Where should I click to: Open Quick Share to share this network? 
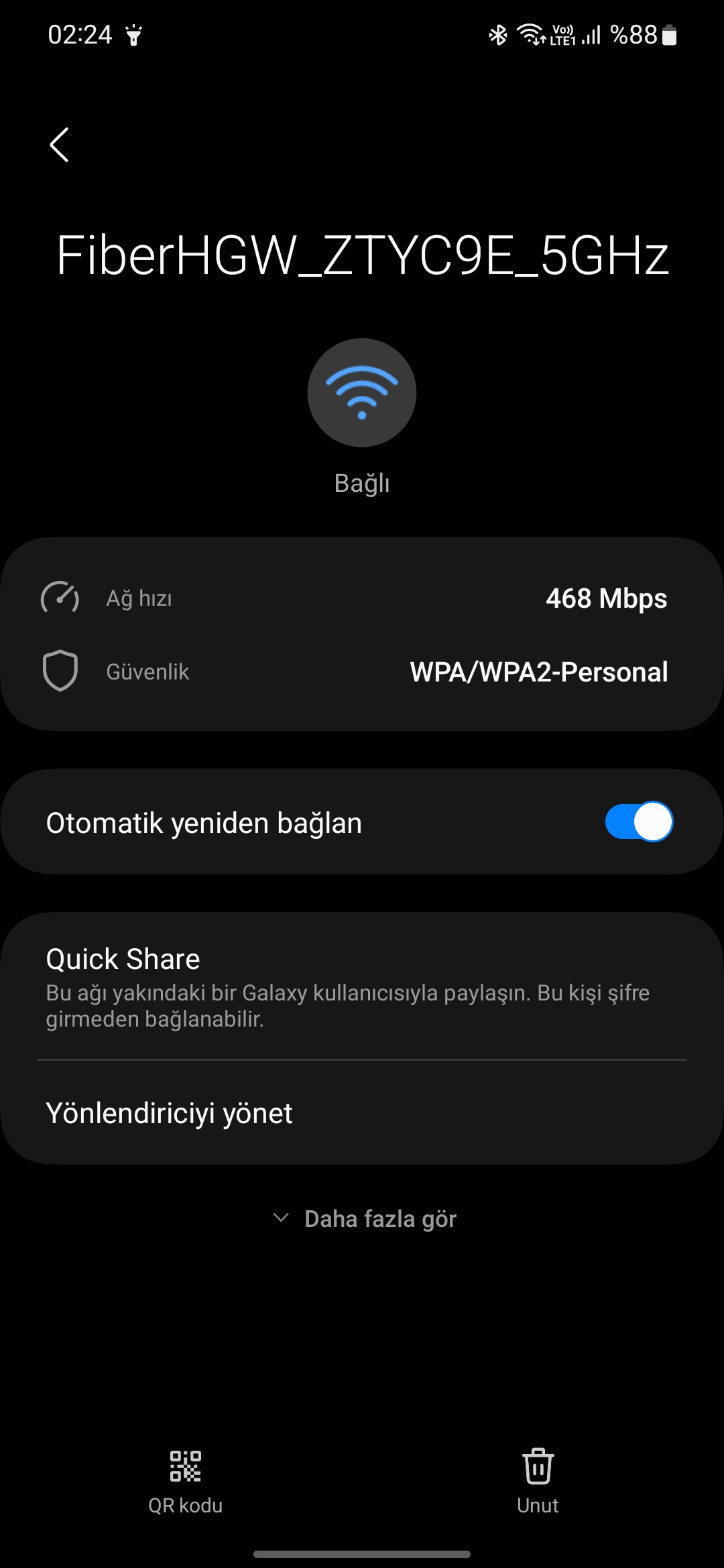point(362,986)
